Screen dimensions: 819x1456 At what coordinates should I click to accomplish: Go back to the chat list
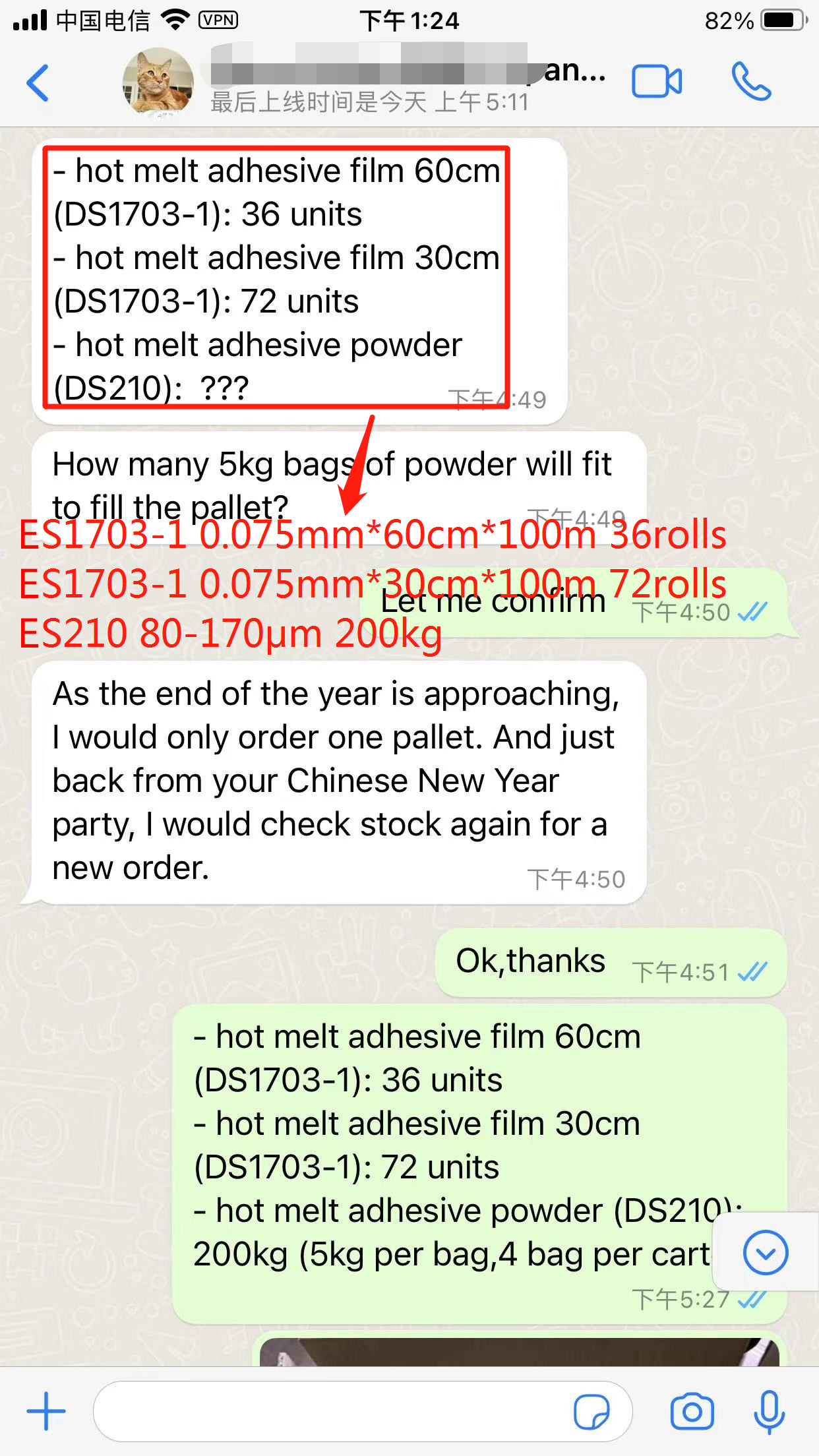[x=38, y=83]
